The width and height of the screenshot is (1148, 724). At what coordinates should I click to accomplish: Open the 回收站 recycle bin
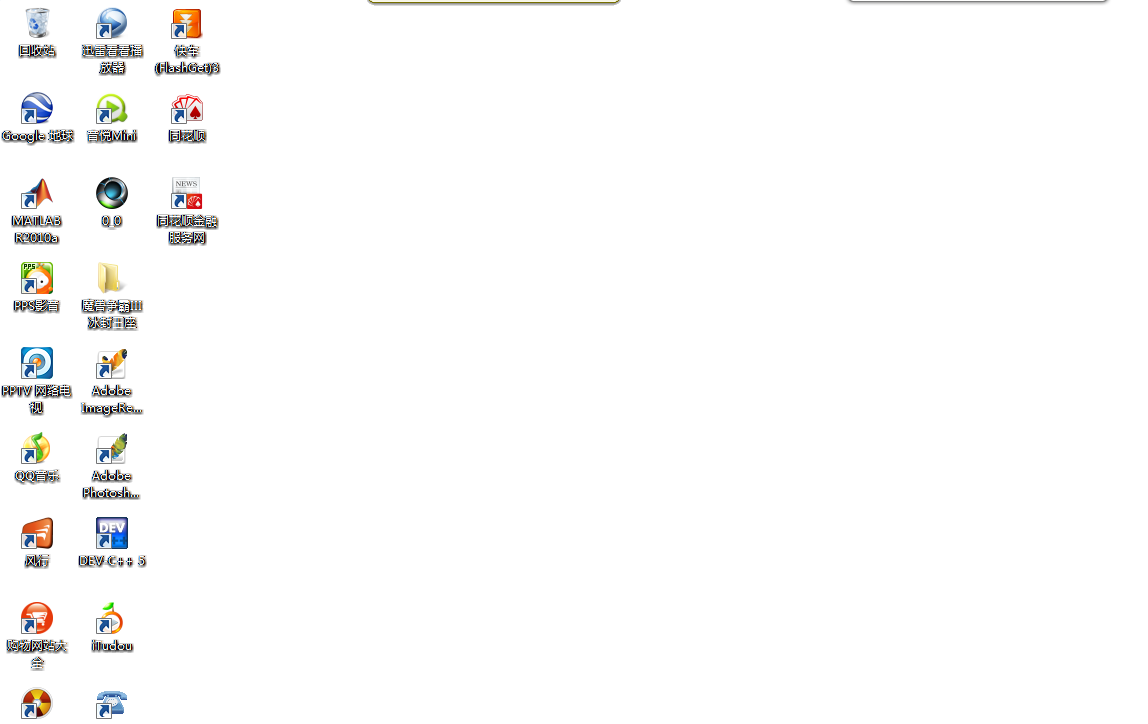(x=37, y=24)
